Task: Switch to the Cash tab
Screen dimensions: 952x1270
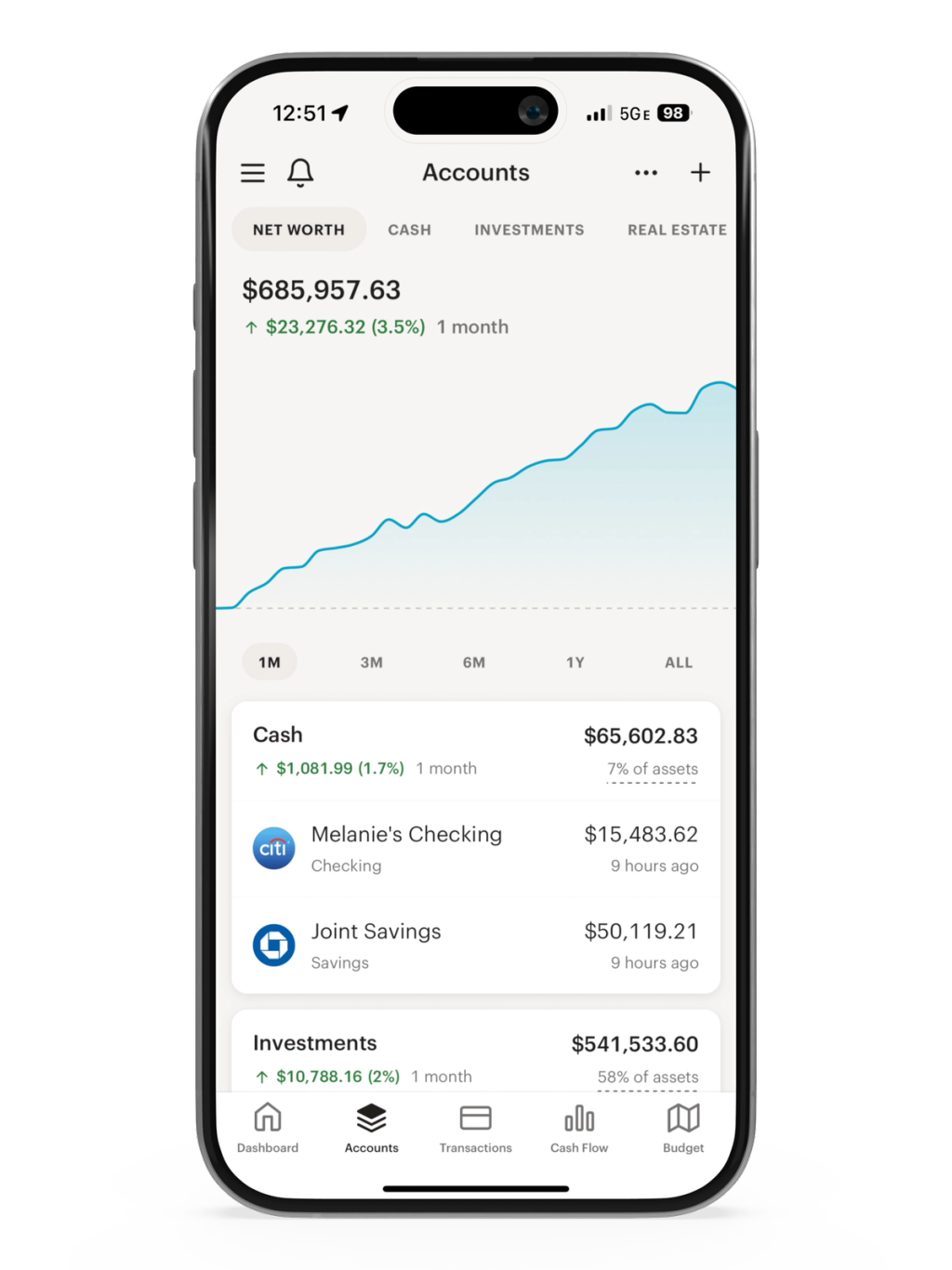Action: tap(409, 230)
